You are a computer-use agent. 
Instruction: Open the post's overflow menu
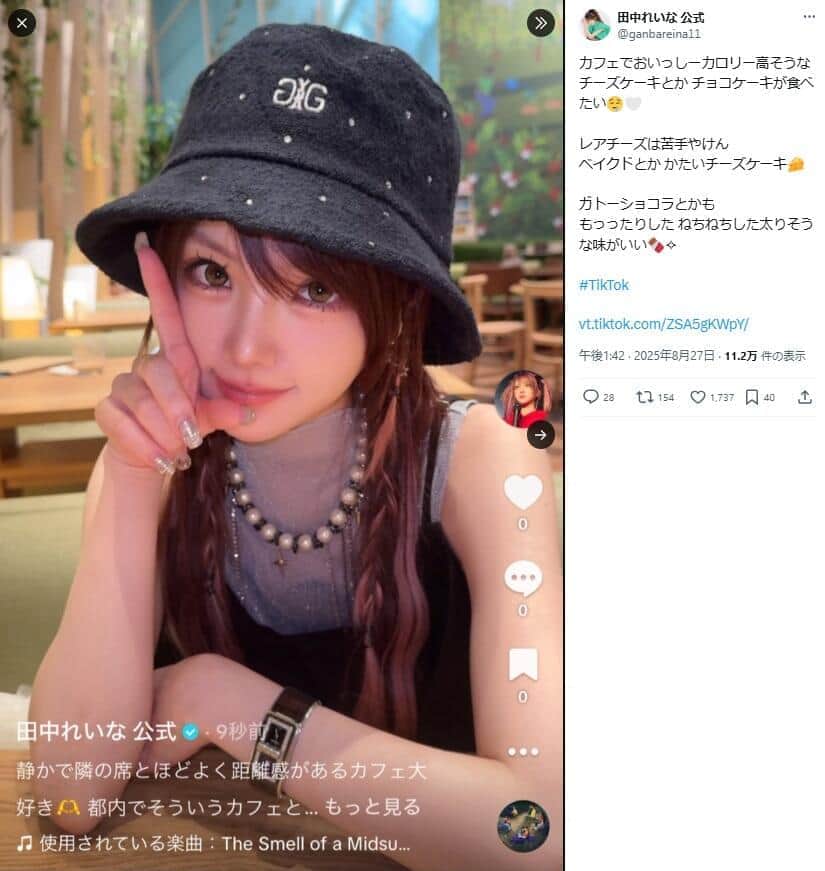tap(807, 17)
